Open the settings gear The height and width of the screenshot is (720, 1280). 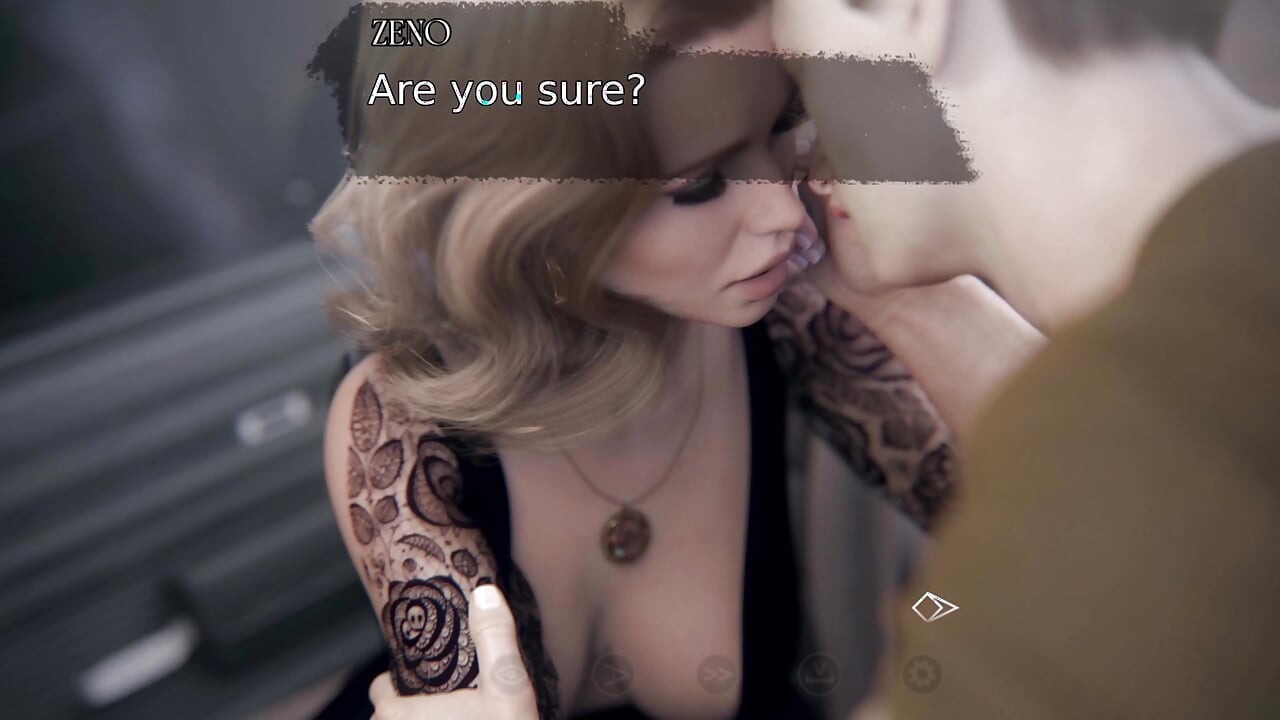pos(922,675)
